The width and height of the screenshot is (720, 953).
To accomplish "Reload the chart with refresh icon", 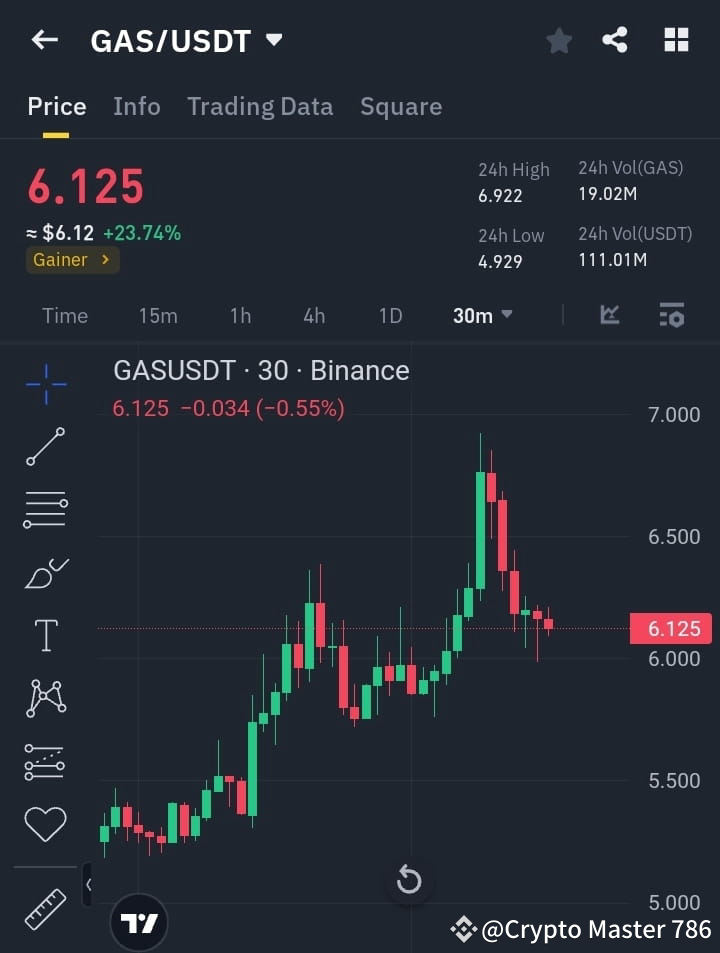I will pyautogui.click(x=409, y=880).
